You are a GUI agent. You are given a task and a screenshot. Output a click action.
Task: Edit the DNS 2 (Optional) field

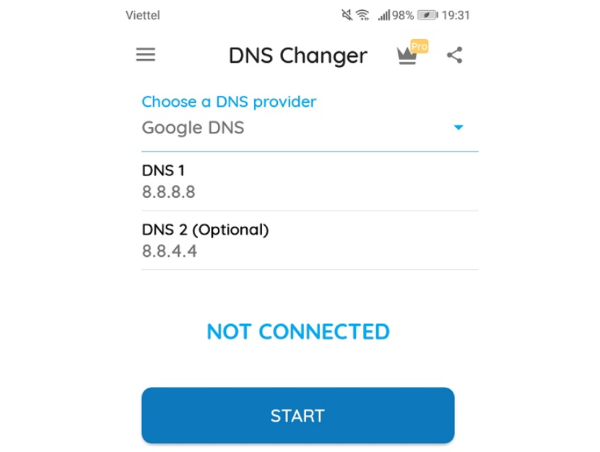coord(309,251)
